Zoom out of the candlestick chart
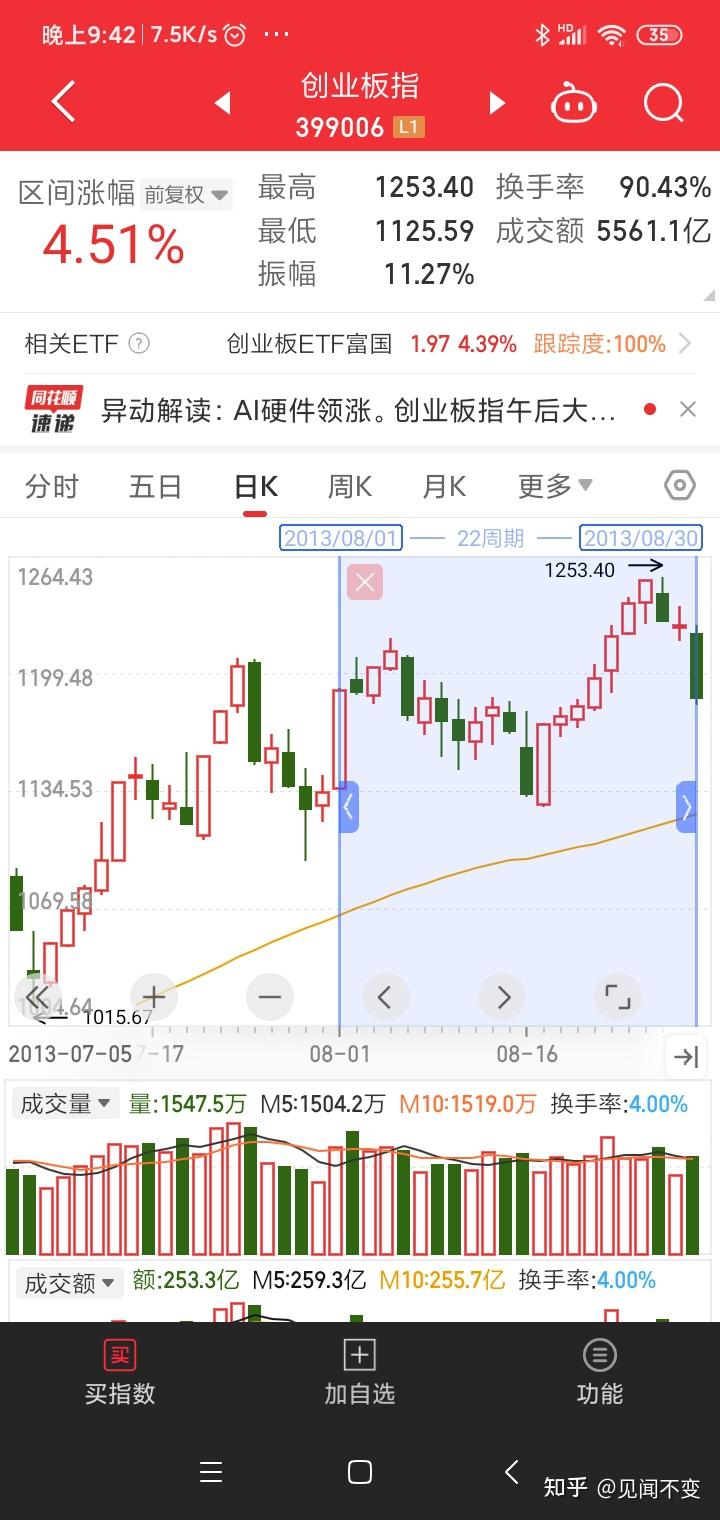720x1520 pixels. click(269, 996)
